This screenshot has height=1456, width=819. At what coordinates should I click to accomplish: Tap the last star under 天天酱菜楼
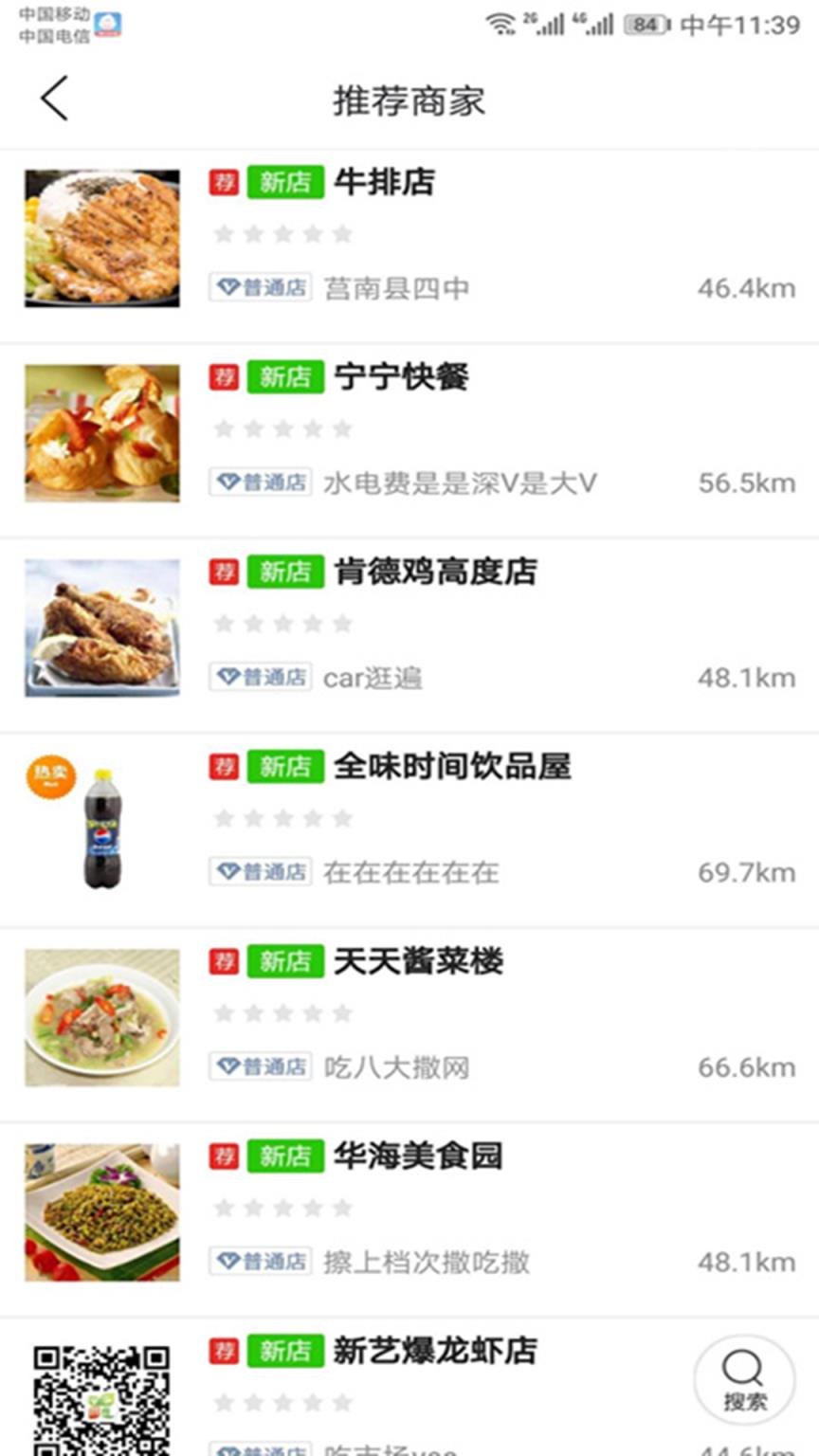pyautogui.click(x=341, y=1011)
